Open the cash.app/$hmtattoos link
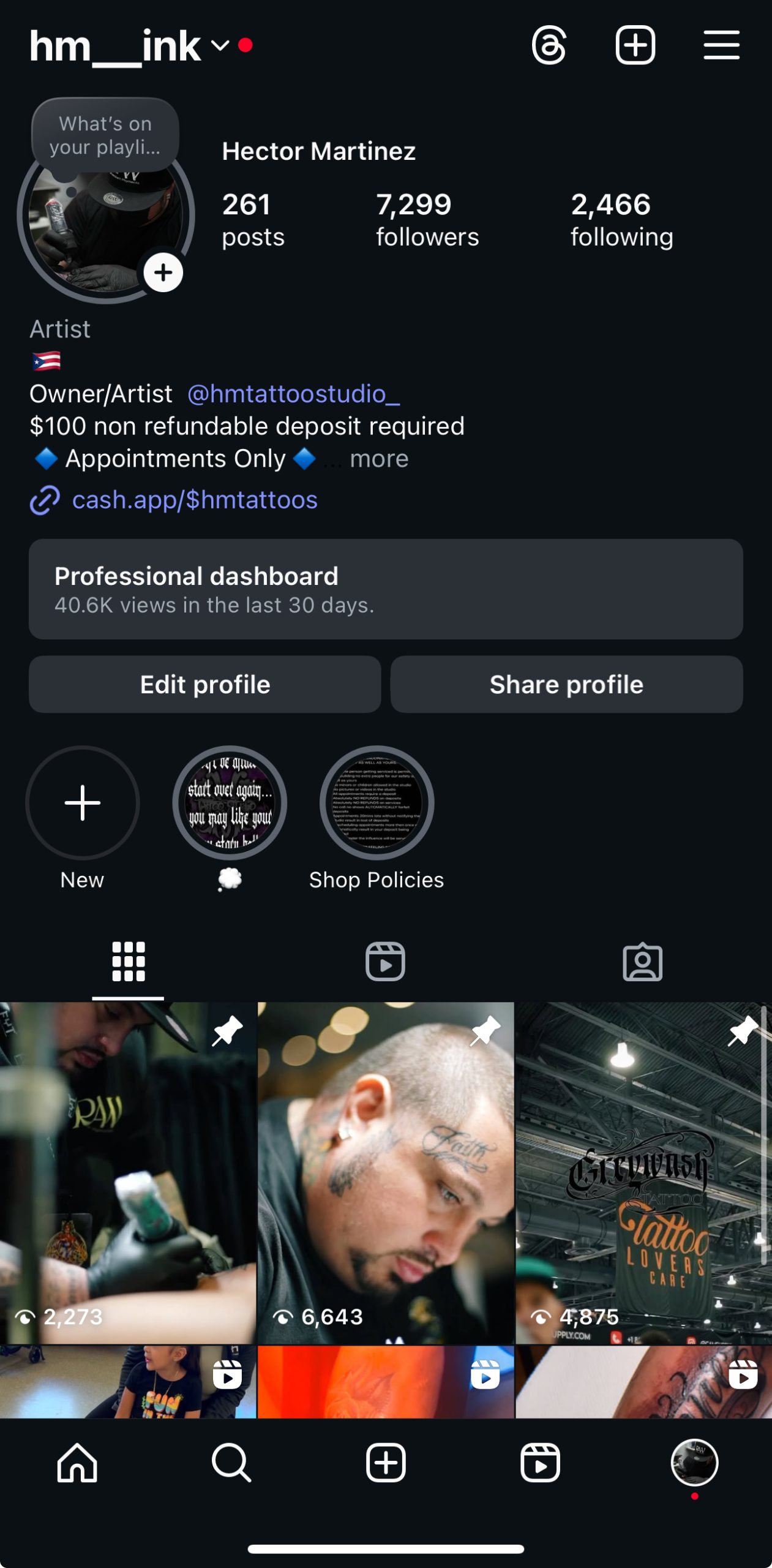The height and width of the screenshot is (1568, 772). pyautogui.click(x=194, y=500)
